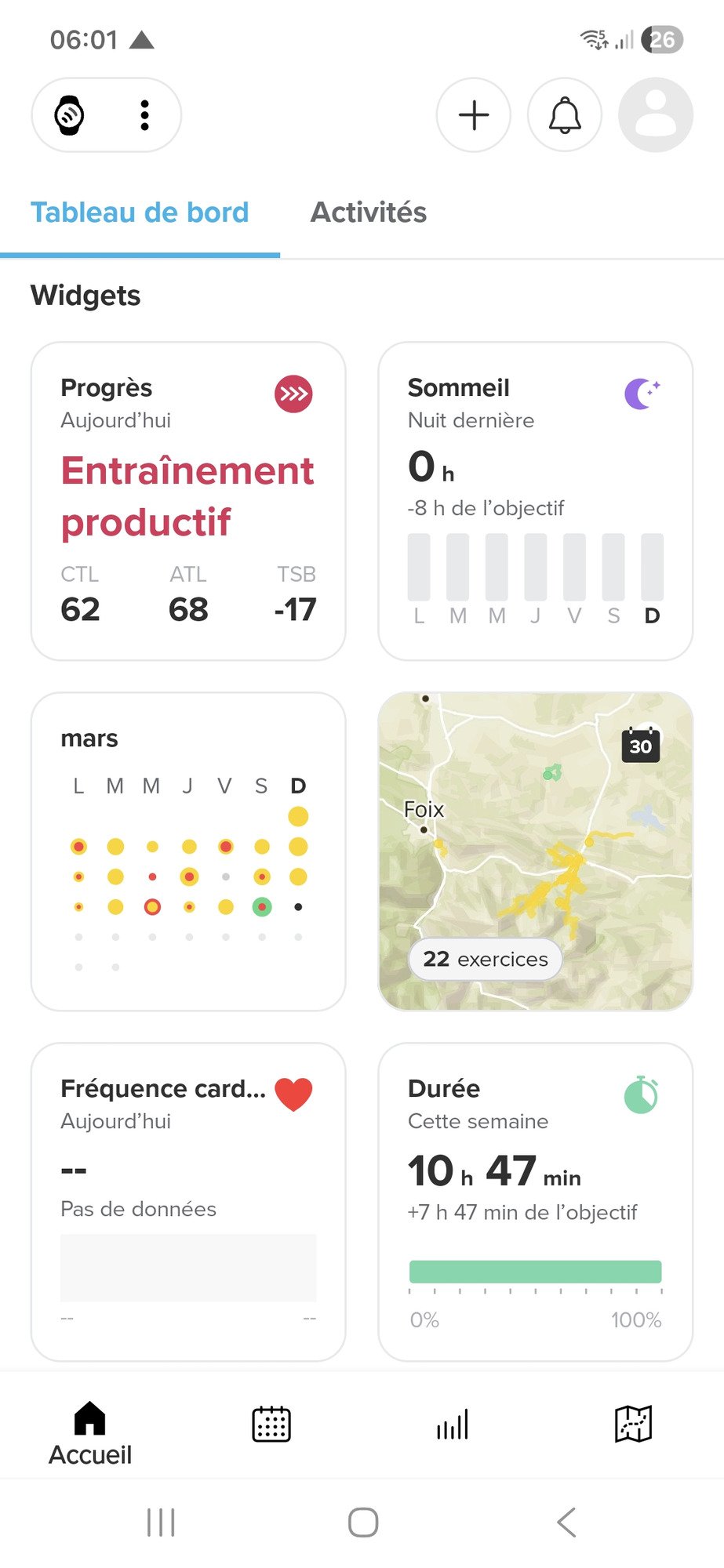
Task: Open the notifications bell
Action: click(565, 115)
